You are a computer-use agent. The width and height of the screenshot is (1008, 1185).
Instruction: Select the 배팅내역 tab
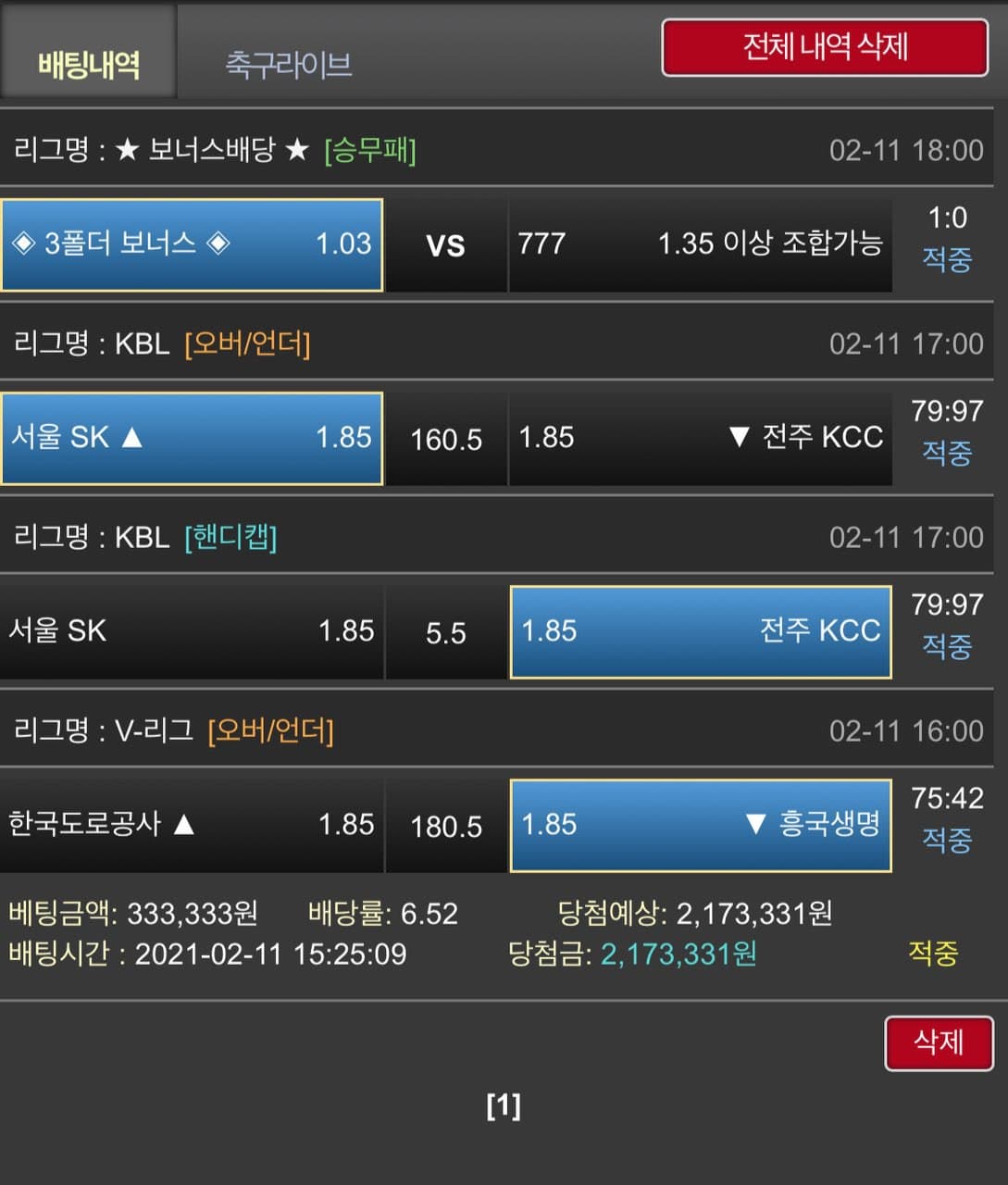89,64
